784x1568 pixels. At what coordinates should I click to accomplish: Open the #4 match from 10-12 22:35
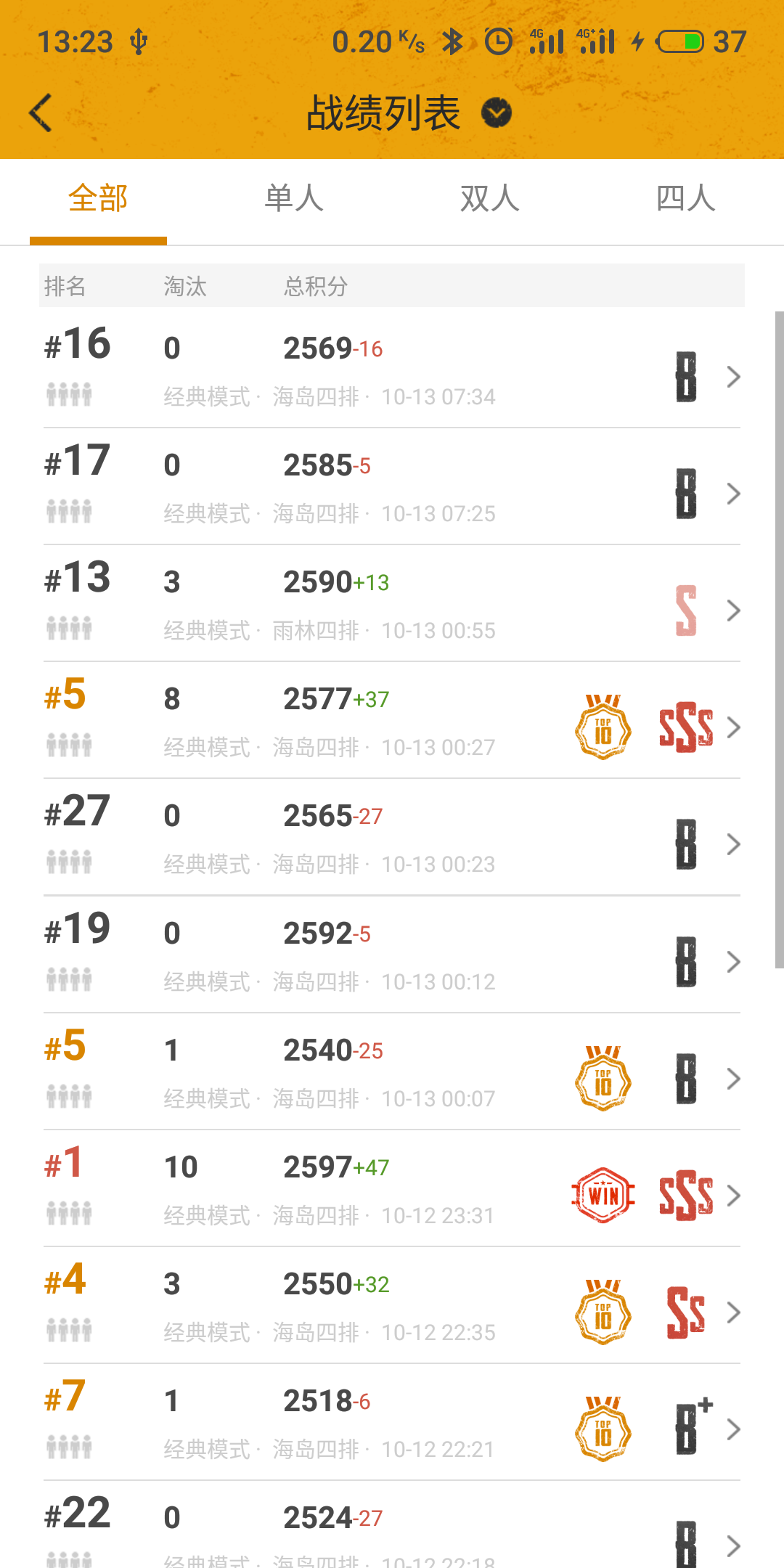click(x=392, y=1305)
